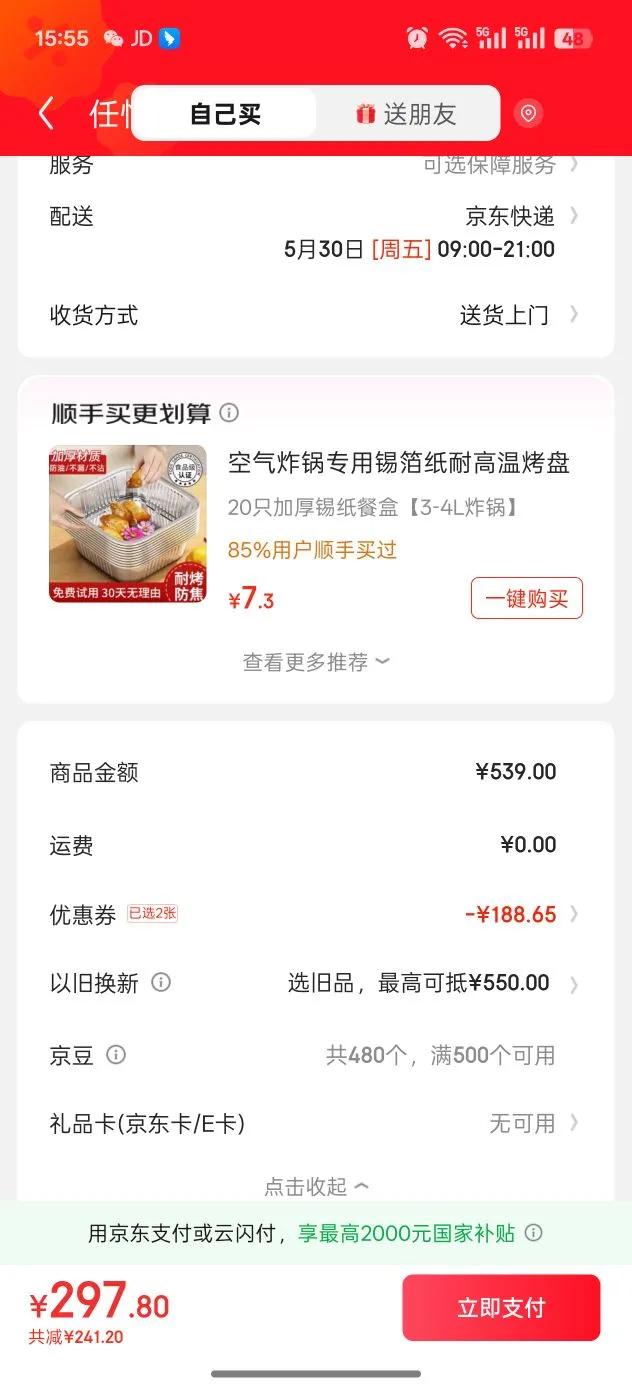
Task: Tap 一键购买 for the tin foil tray
Action: 526,599
